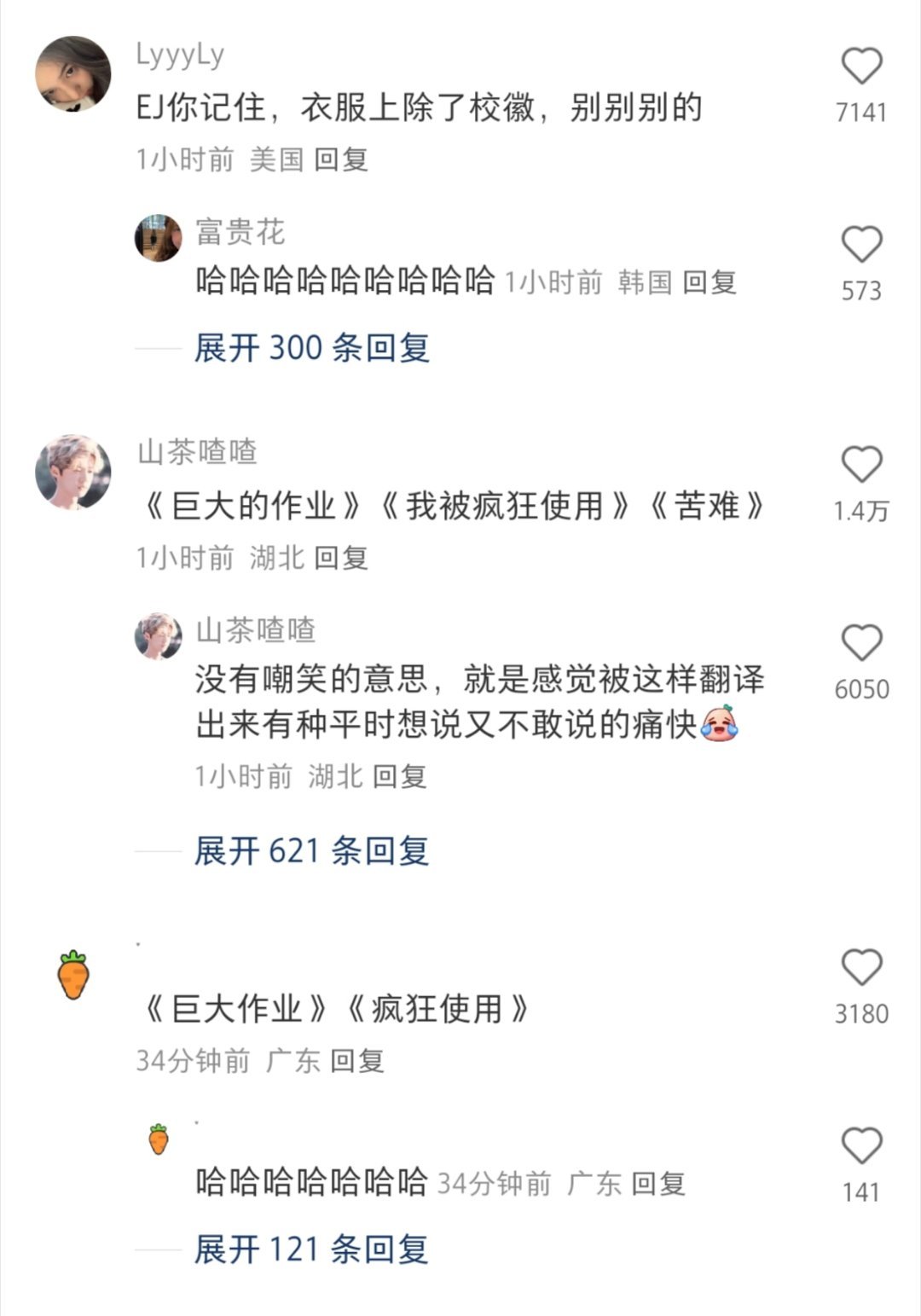Open LyyyLy's profile avatar
This screenshot has width=921, height=1316.
pos(73,73)
